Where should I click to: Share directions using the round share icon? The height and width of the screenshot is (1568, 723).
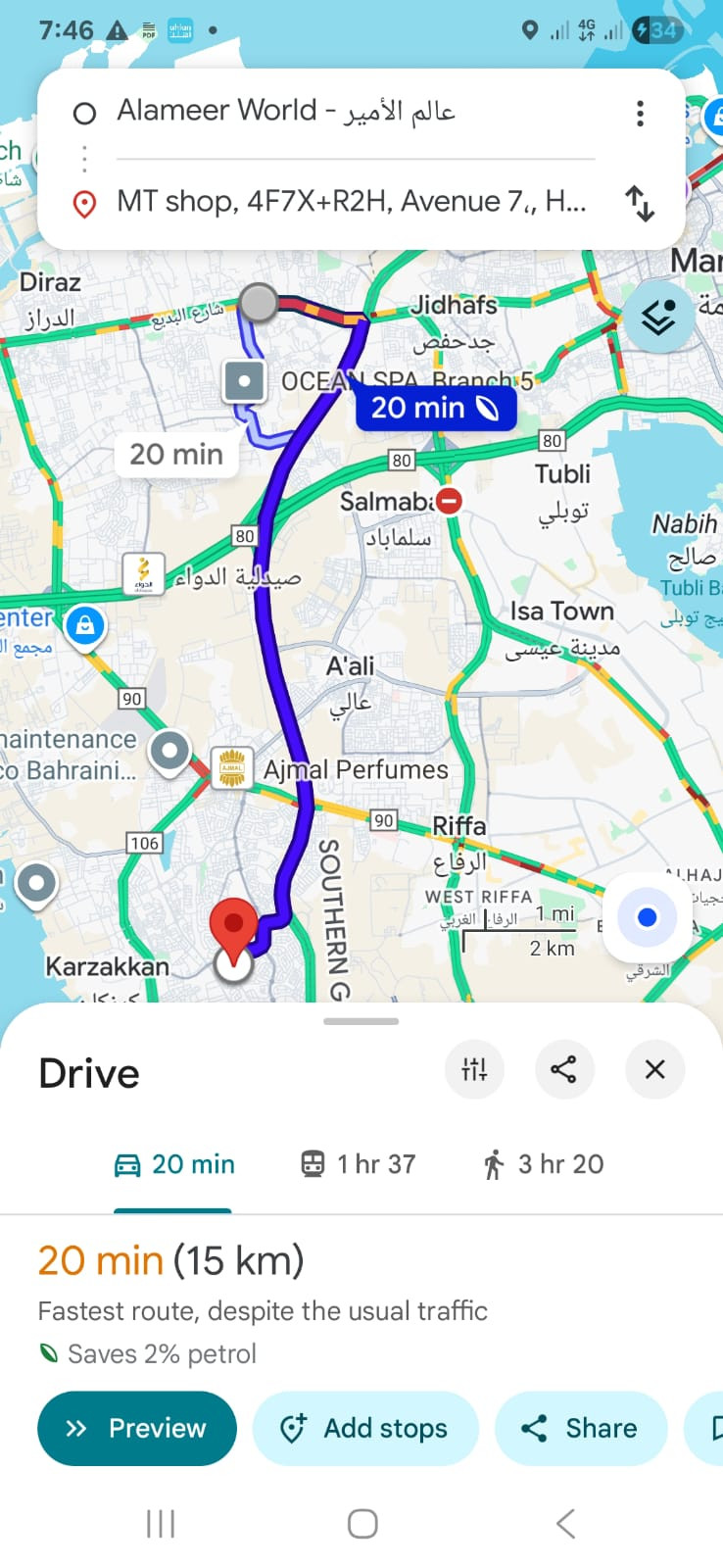coord(564,1069)
